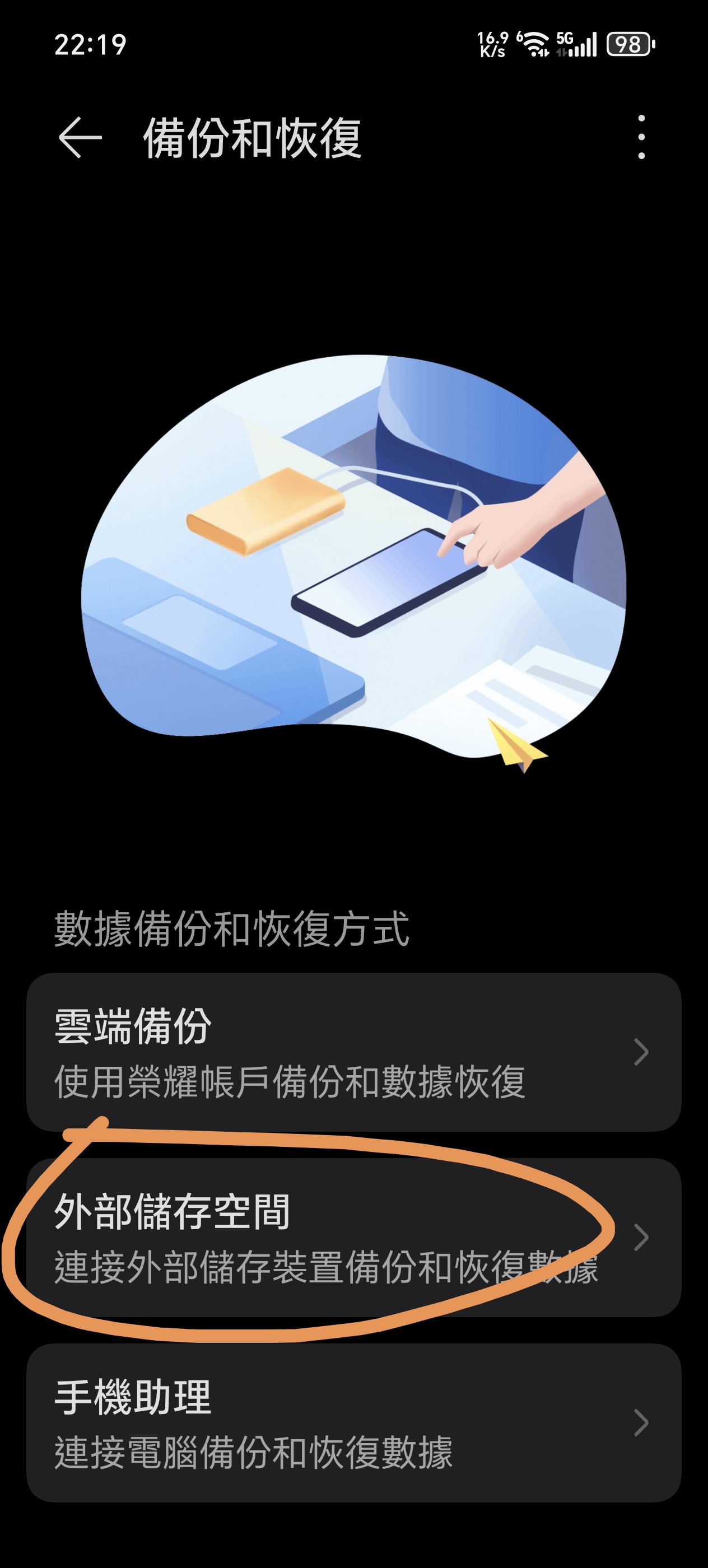Image resolution: width=708 pixels, height=1568 pixels.
Task: Open 手機助理 backup option
Action: (353, 1423)
